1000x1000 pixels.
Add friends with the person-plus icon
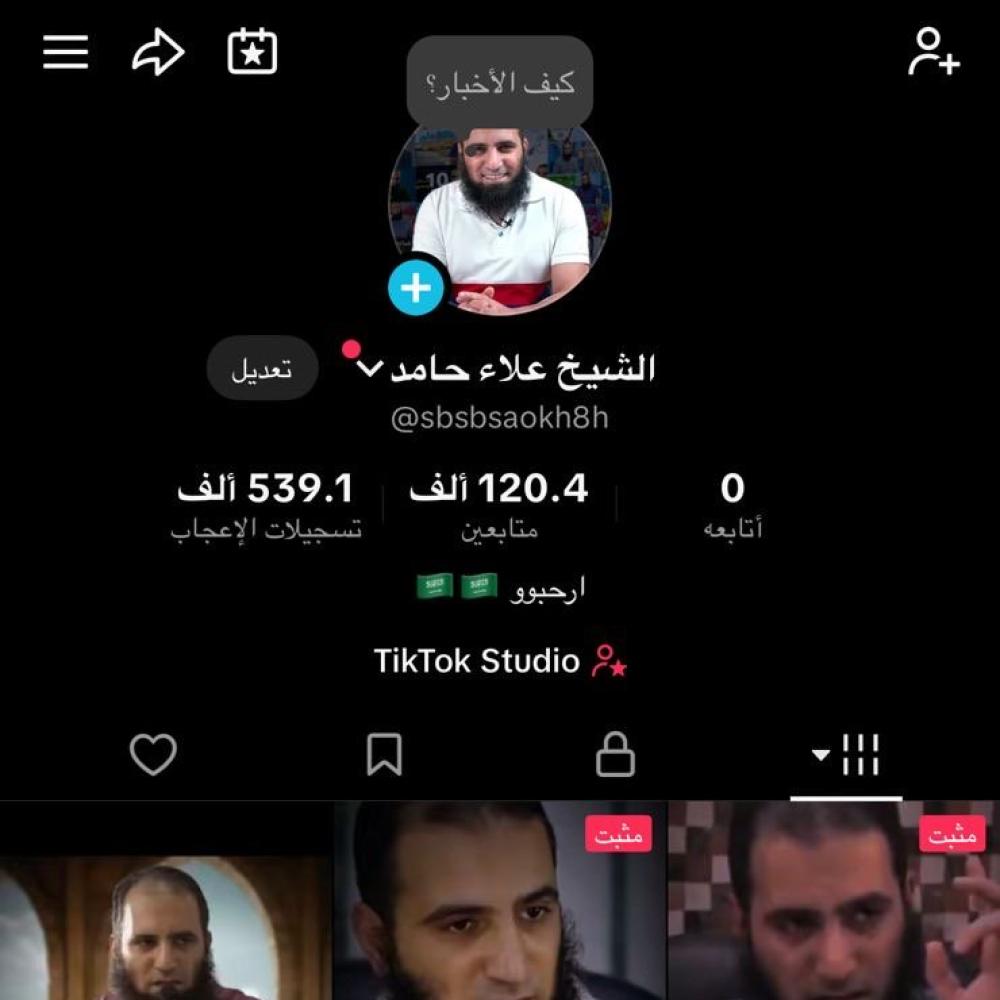pos(933,53)
